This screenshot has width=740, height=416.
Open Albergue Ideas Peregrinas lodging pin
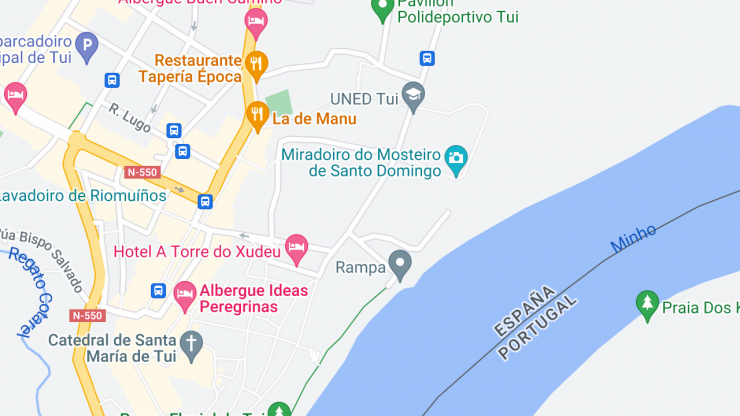click(184, 294)
